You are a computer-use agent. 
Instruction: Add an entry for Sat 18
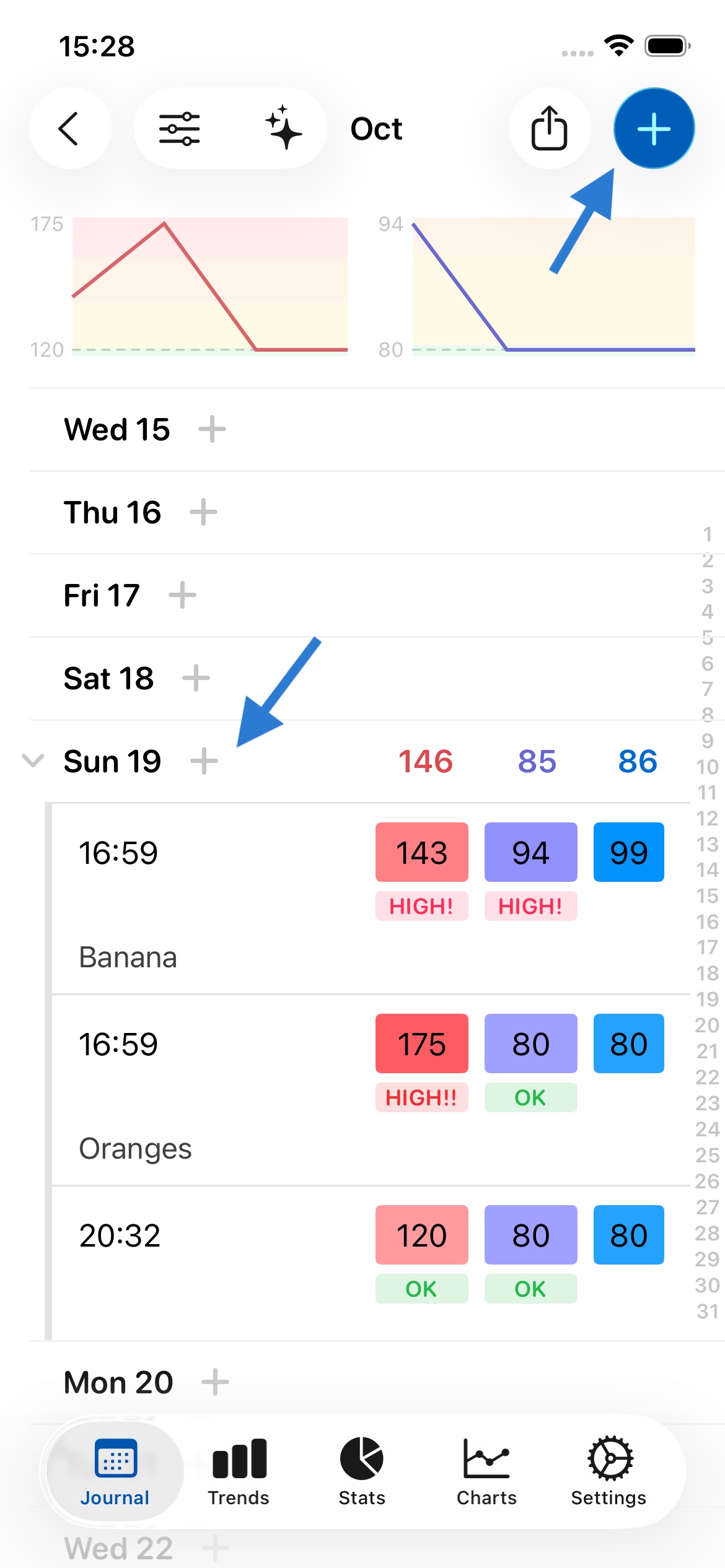196,678
